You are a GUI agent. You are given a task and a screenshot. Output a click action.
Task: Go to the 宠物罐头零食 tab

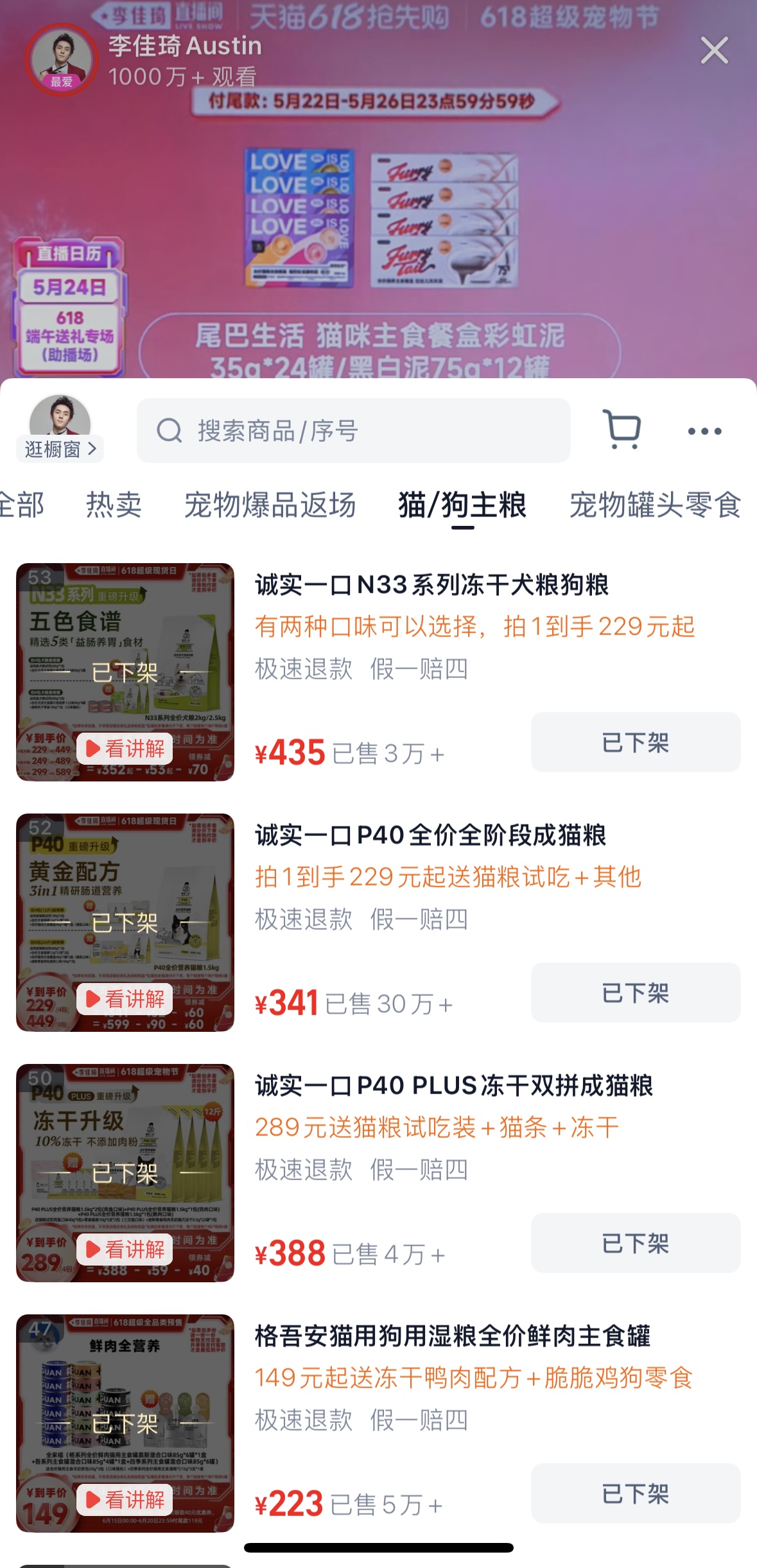click(655, 505)
